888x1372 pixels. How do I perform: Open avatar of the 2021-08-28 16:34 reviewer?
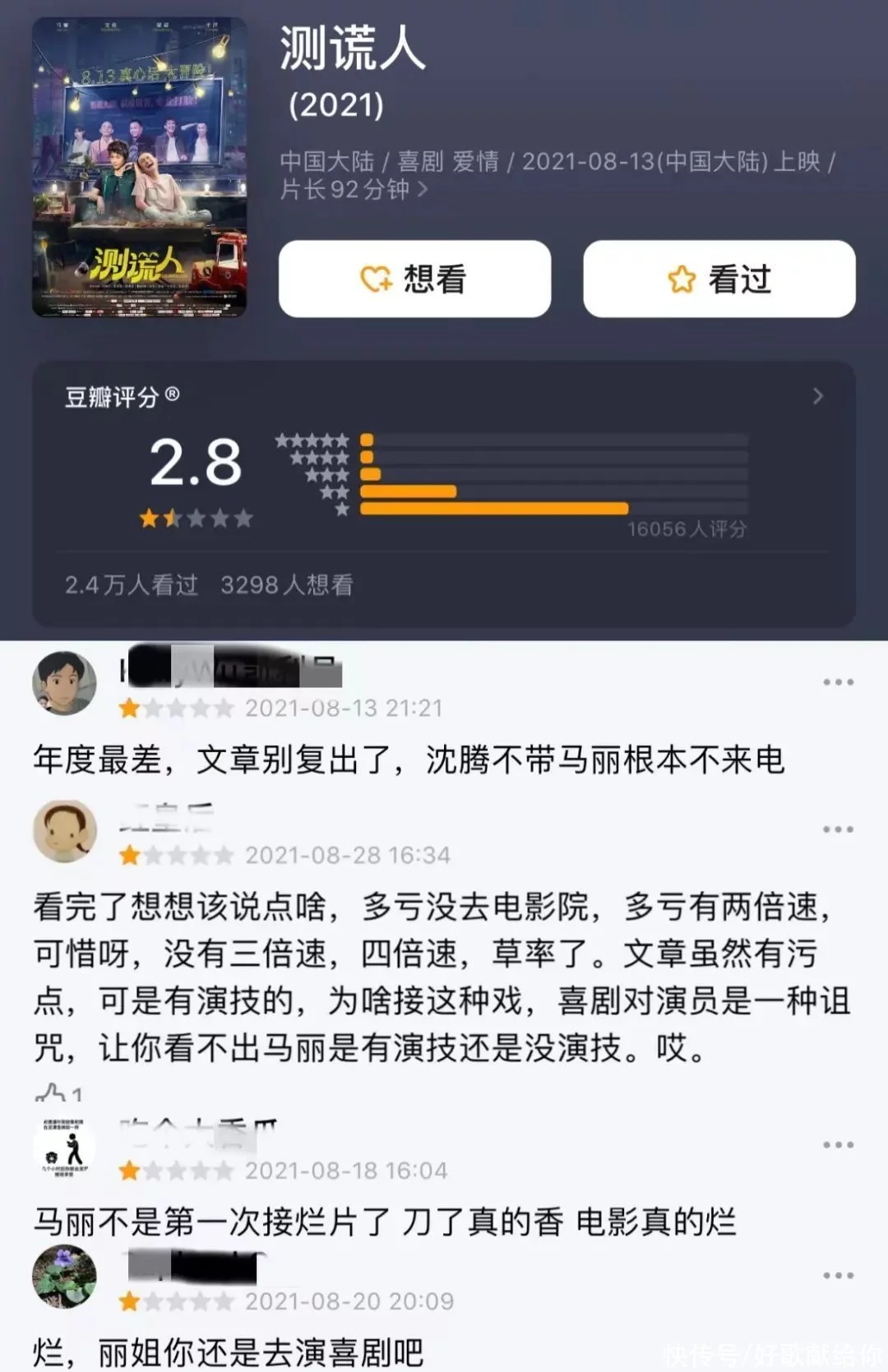point(64,831)
